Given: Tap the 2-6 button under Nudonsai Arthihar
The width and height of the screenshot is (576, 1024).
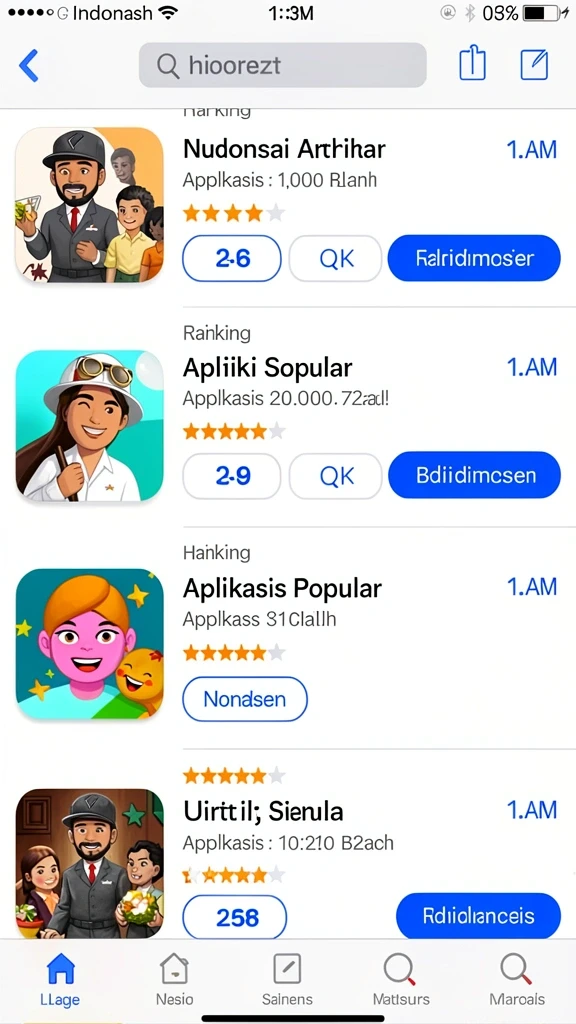Looking at the screenshot, I should pyautogui.click(x=232, y=259).
